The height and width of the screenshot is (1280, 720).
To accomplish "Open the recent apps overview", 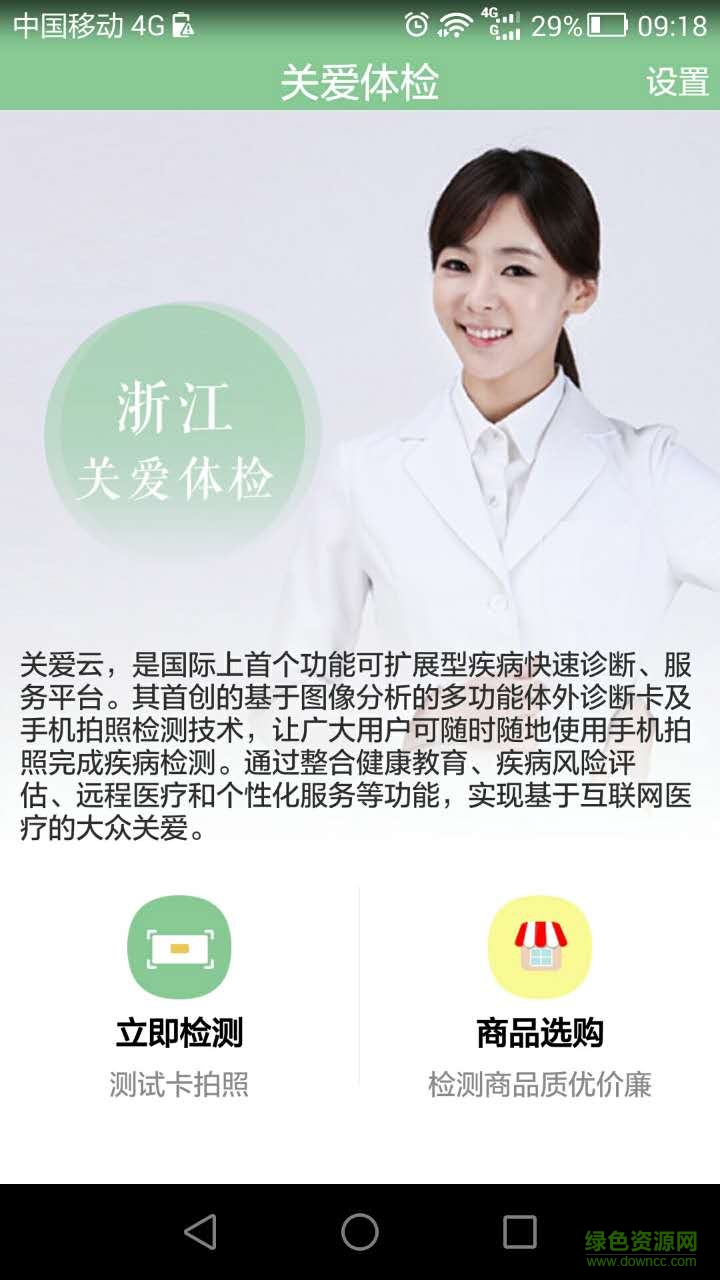I will pyautogui.click(x=519, y=1232).
